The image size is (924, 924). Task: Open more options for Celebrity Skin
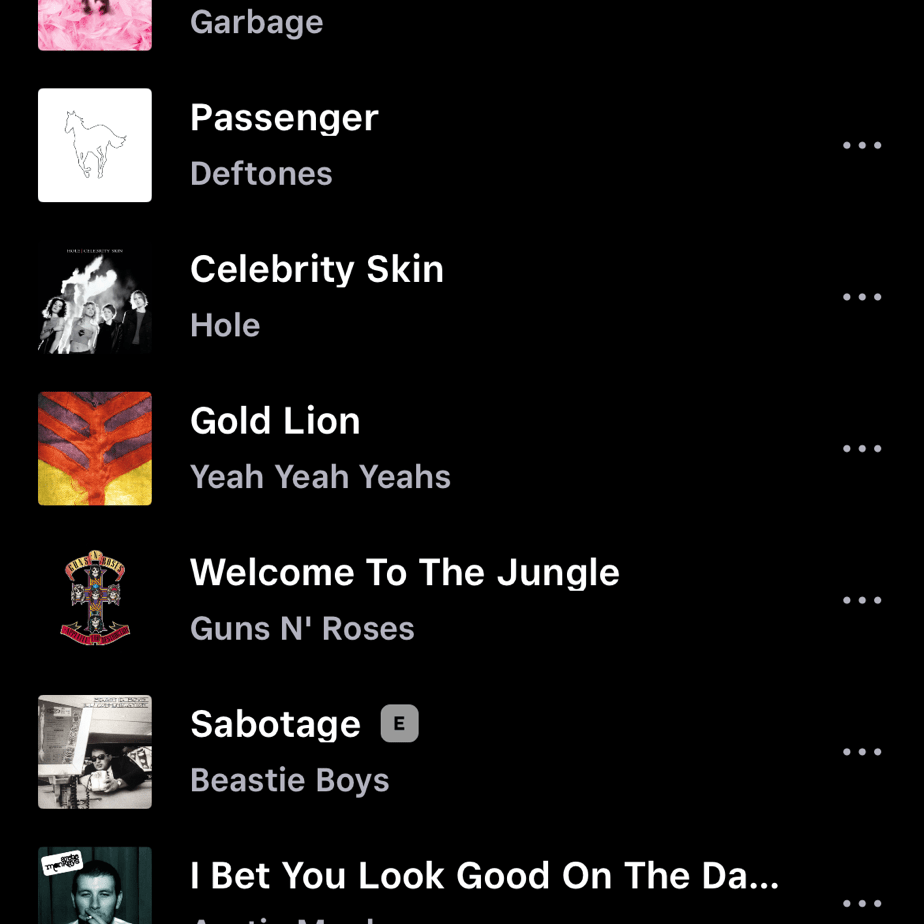[x=861, y=297]
